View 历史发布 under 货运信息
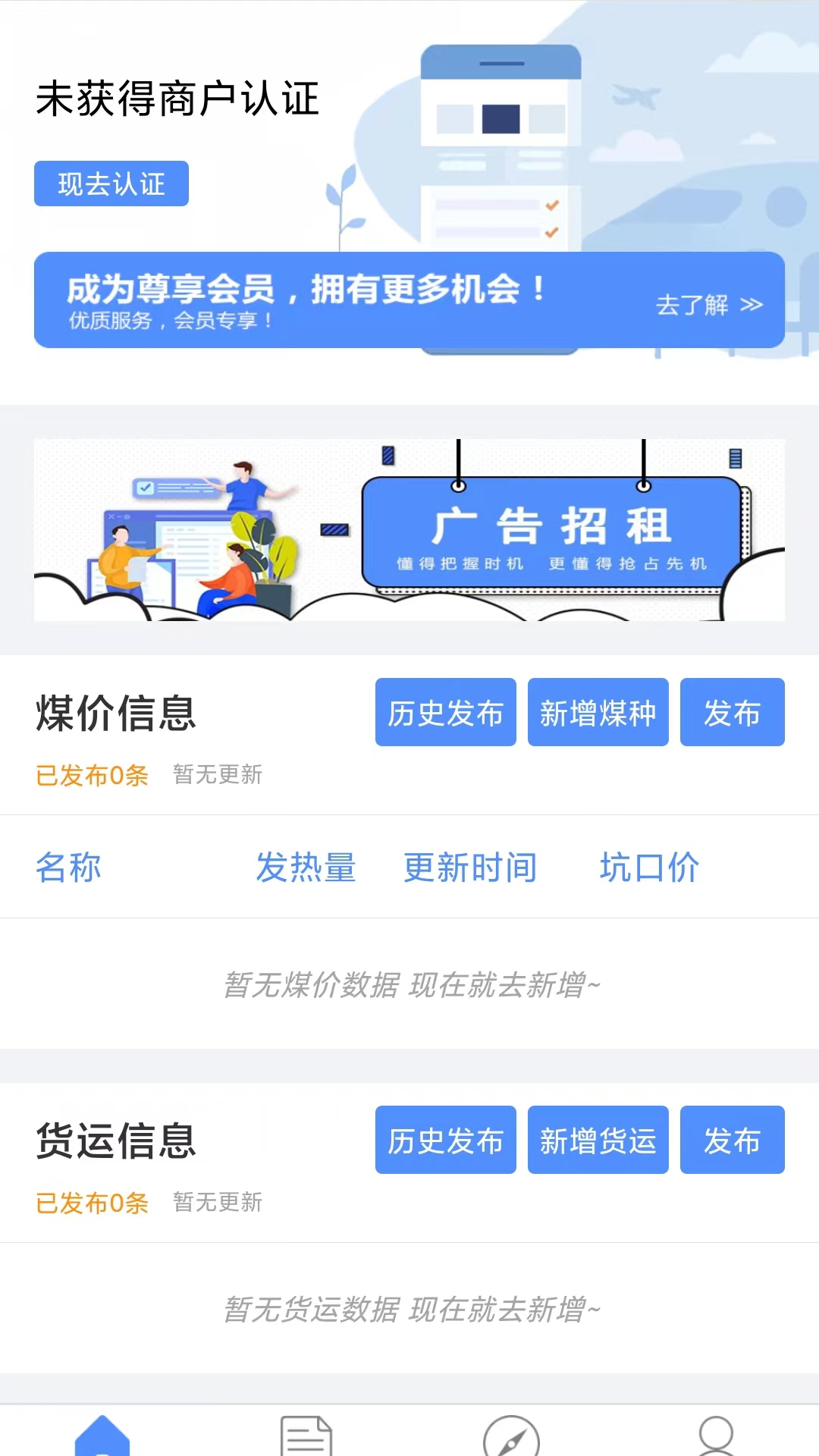The image size is (819, 1456). coord(446,1140)
